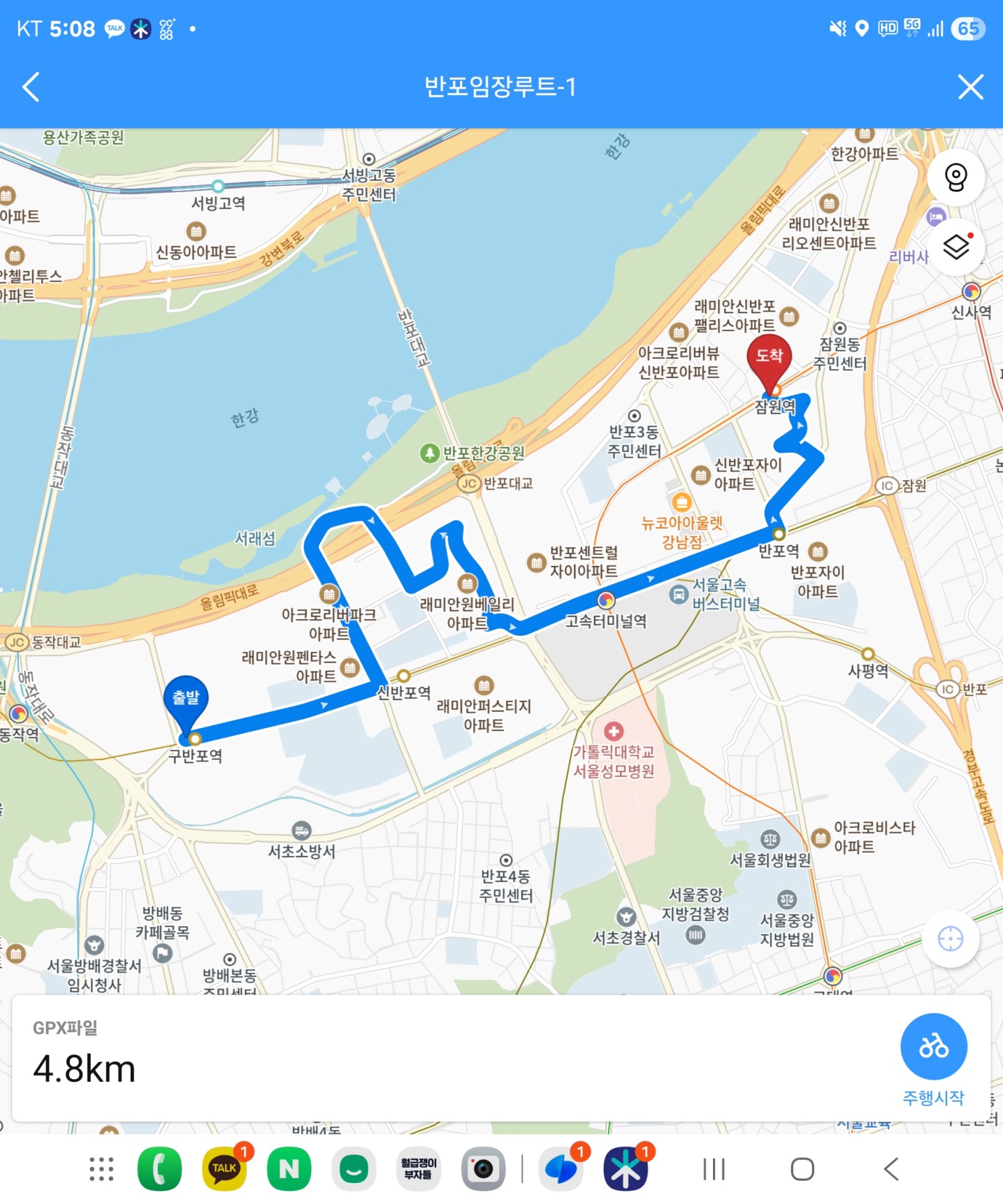Center map on current location
The width and height of the screenshot is (1003, 1204).
click(x=950, y=938)
